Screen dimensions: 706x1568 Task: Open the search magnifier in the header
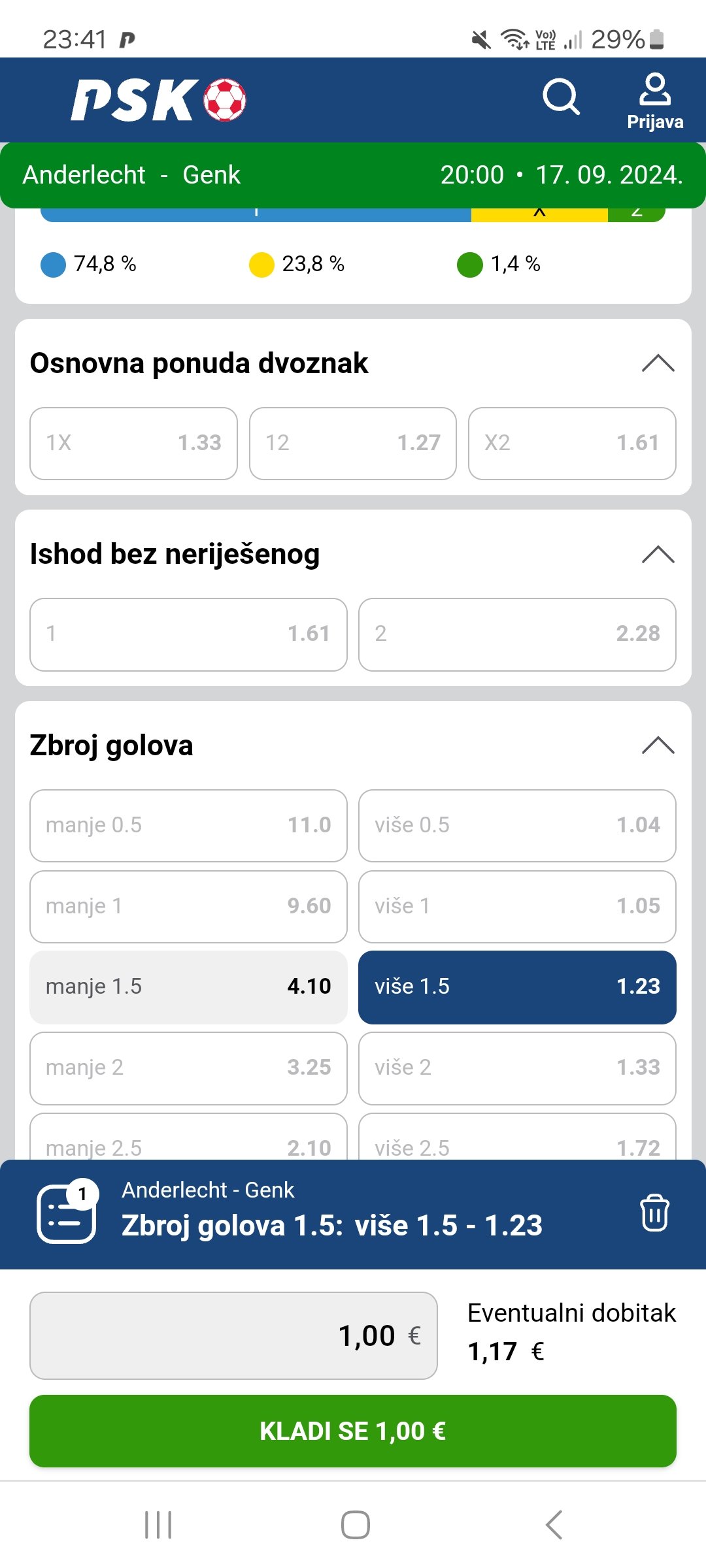[561, 97]
